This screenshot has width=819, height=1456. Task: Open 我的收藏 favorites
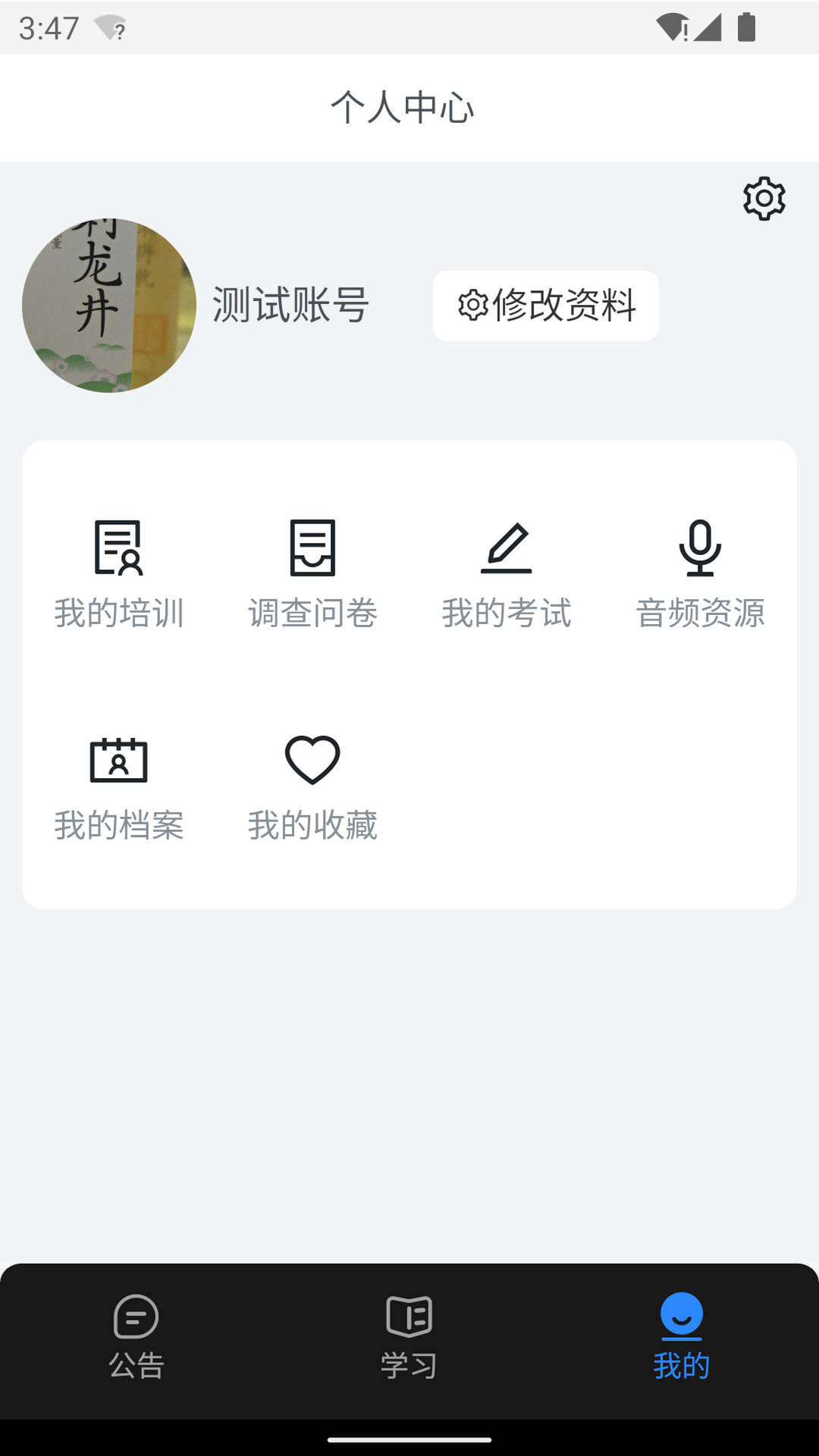click(312, 789)
